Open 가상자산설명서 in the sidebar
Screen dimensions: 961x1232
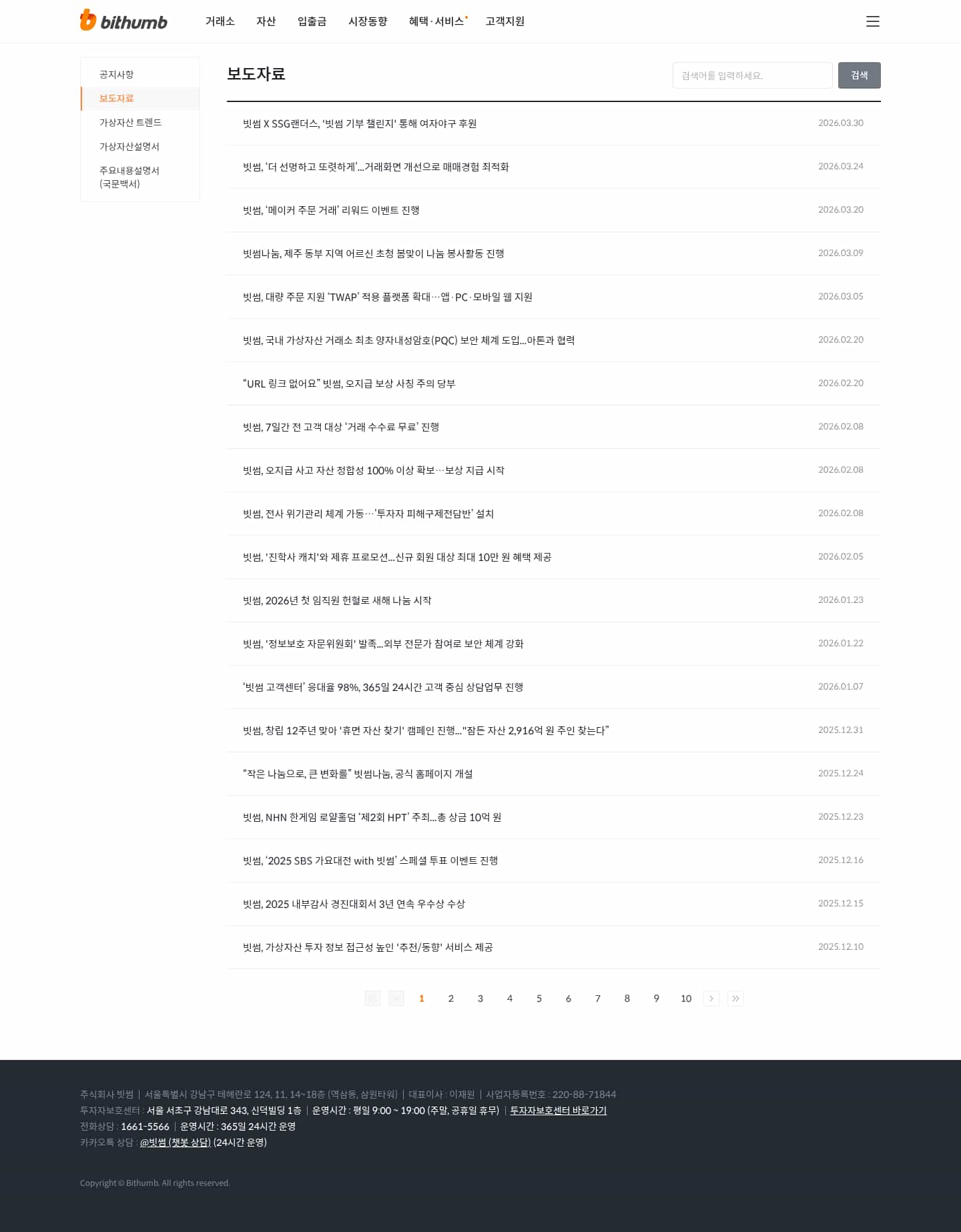point(129,146)
